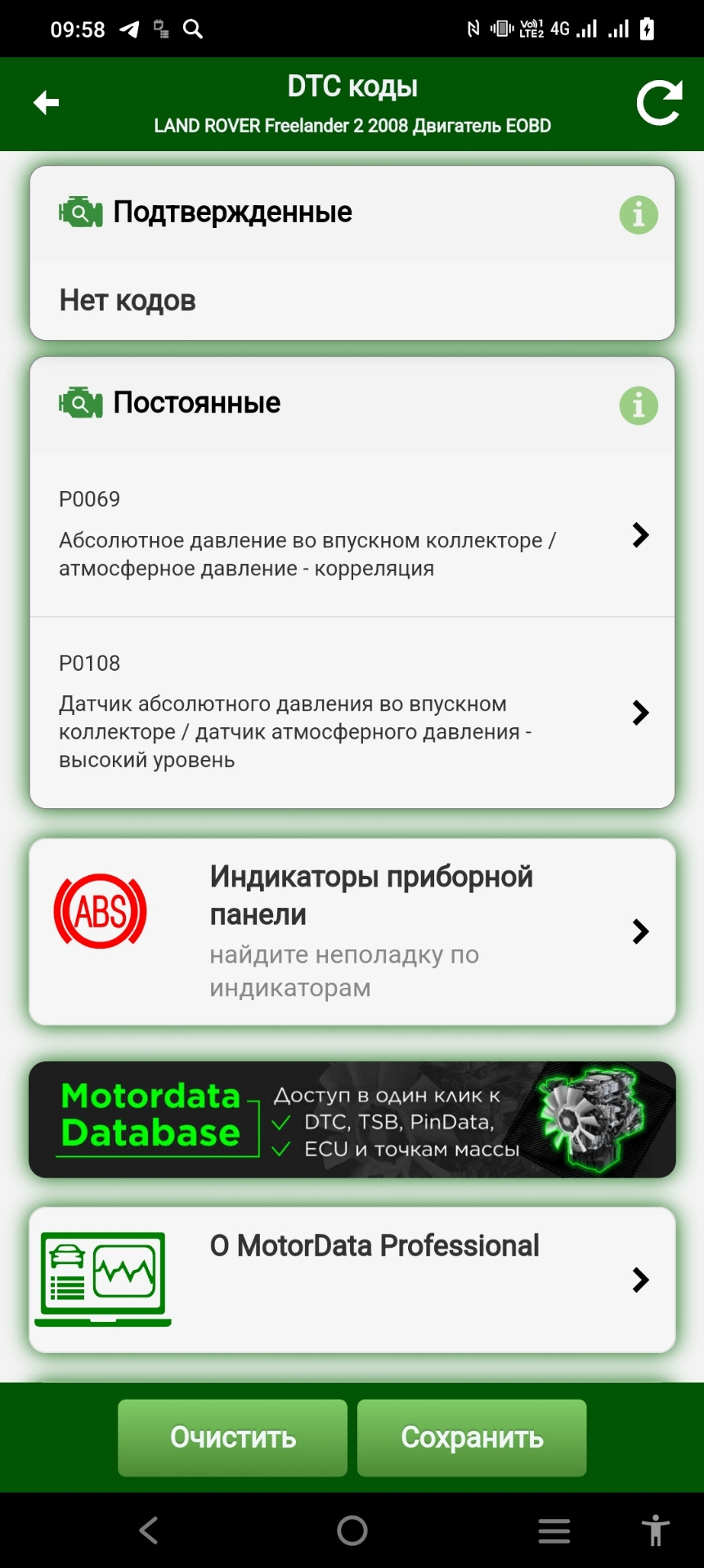
Task: Open О MotorData Professional
Action: [x=352, y=1279]
